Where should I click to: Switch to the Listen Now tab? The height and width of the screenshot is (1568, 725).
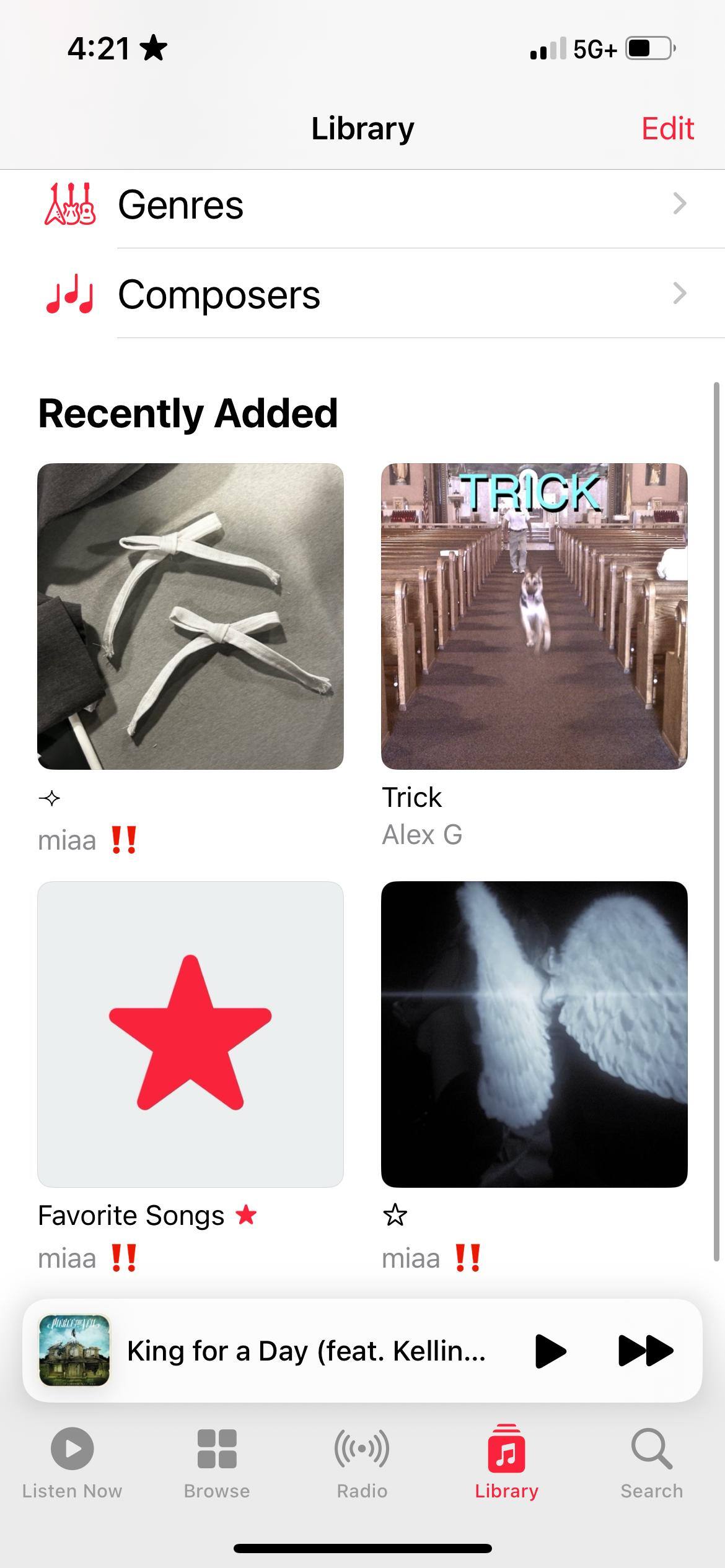[72, 1463]
